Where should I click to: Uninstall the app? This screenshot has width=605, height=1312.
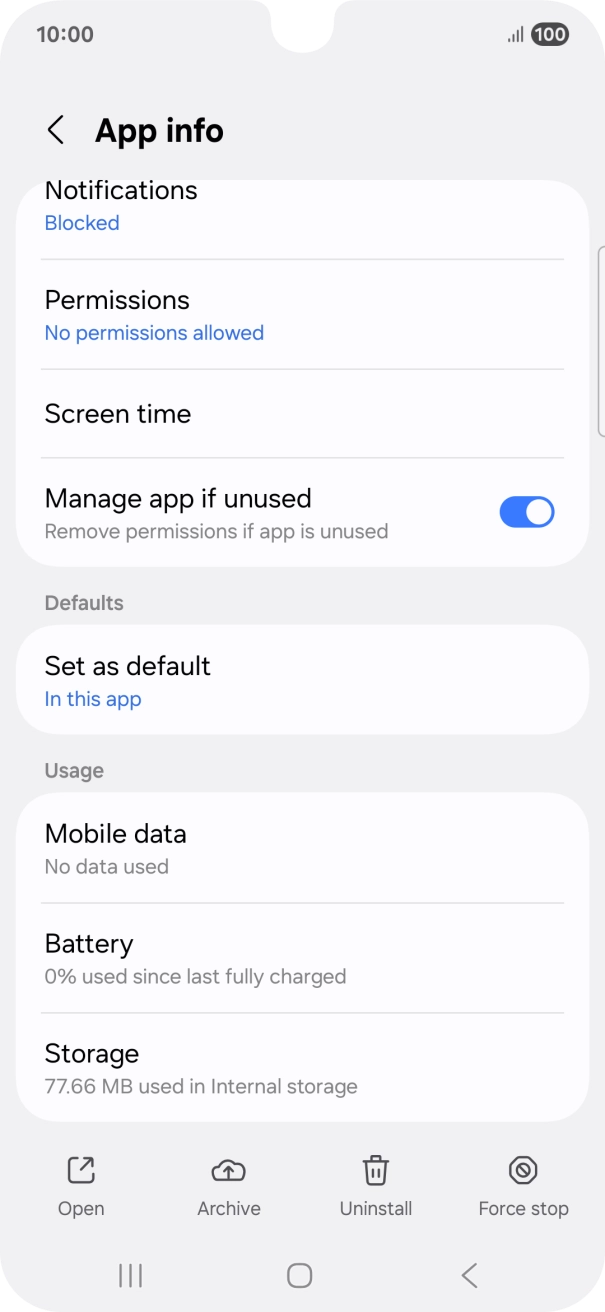tap(376, 1186)
